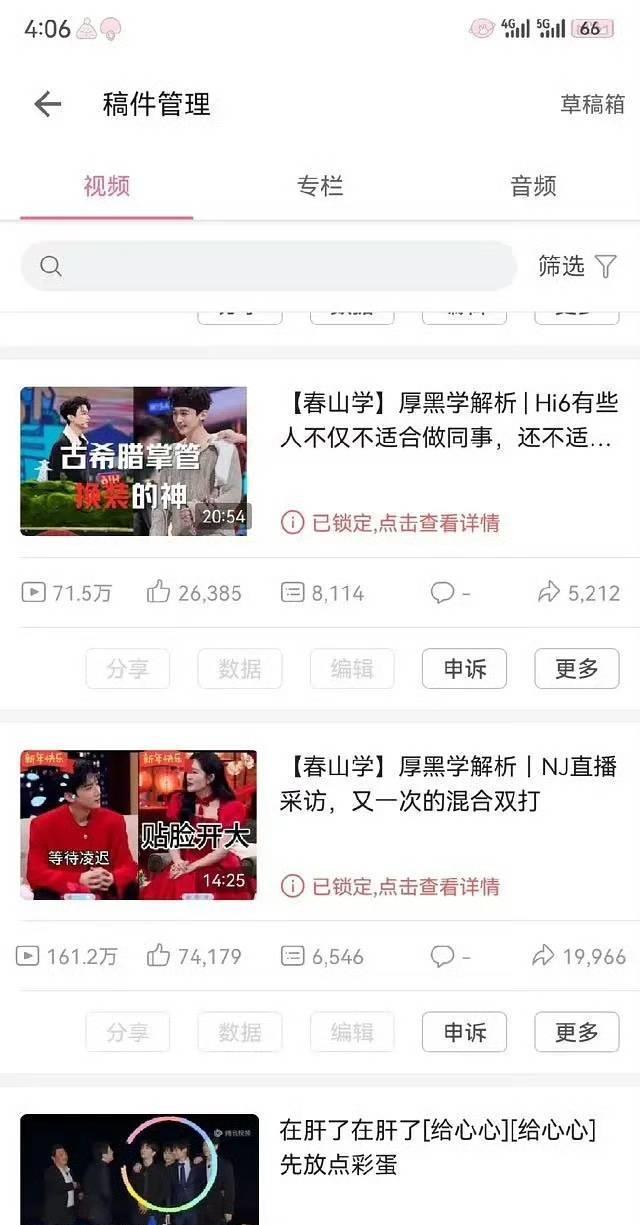This screenshot has width=640, height=1225.
Task: Tap 申诉 for the Hi6 video
Action: pos(464,669)
